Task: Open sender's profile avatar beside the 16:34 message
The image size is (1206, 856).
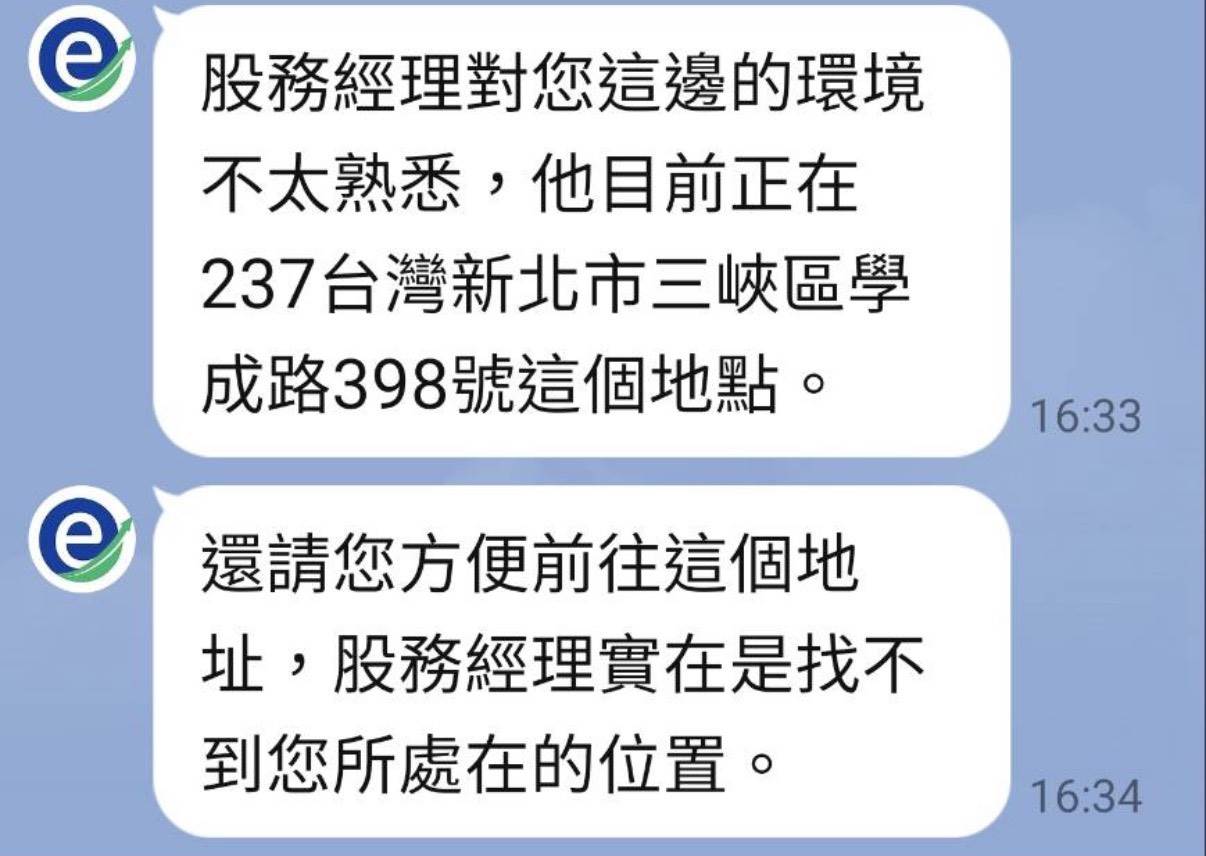Action: click(80, 539)
